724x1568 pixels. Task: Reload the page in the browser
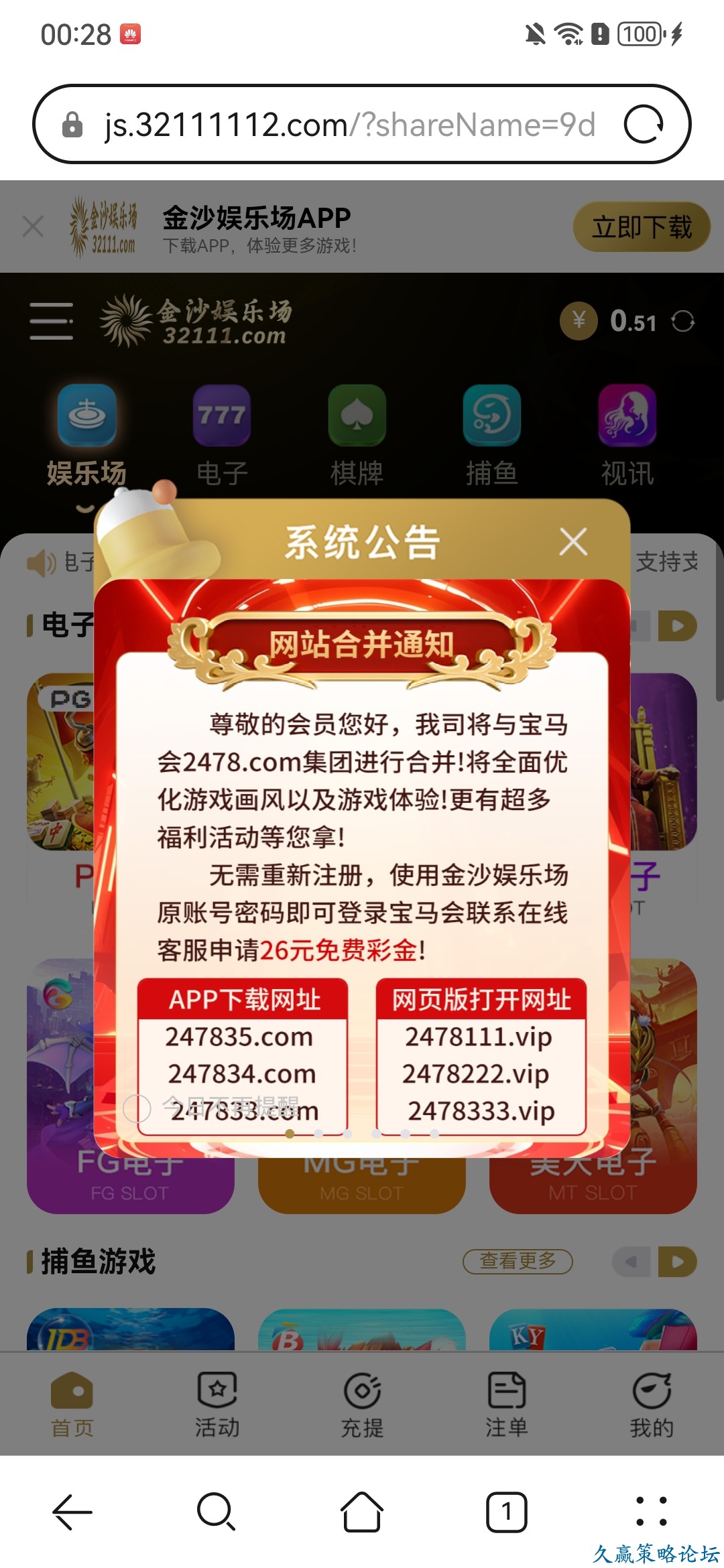(644, 125)
